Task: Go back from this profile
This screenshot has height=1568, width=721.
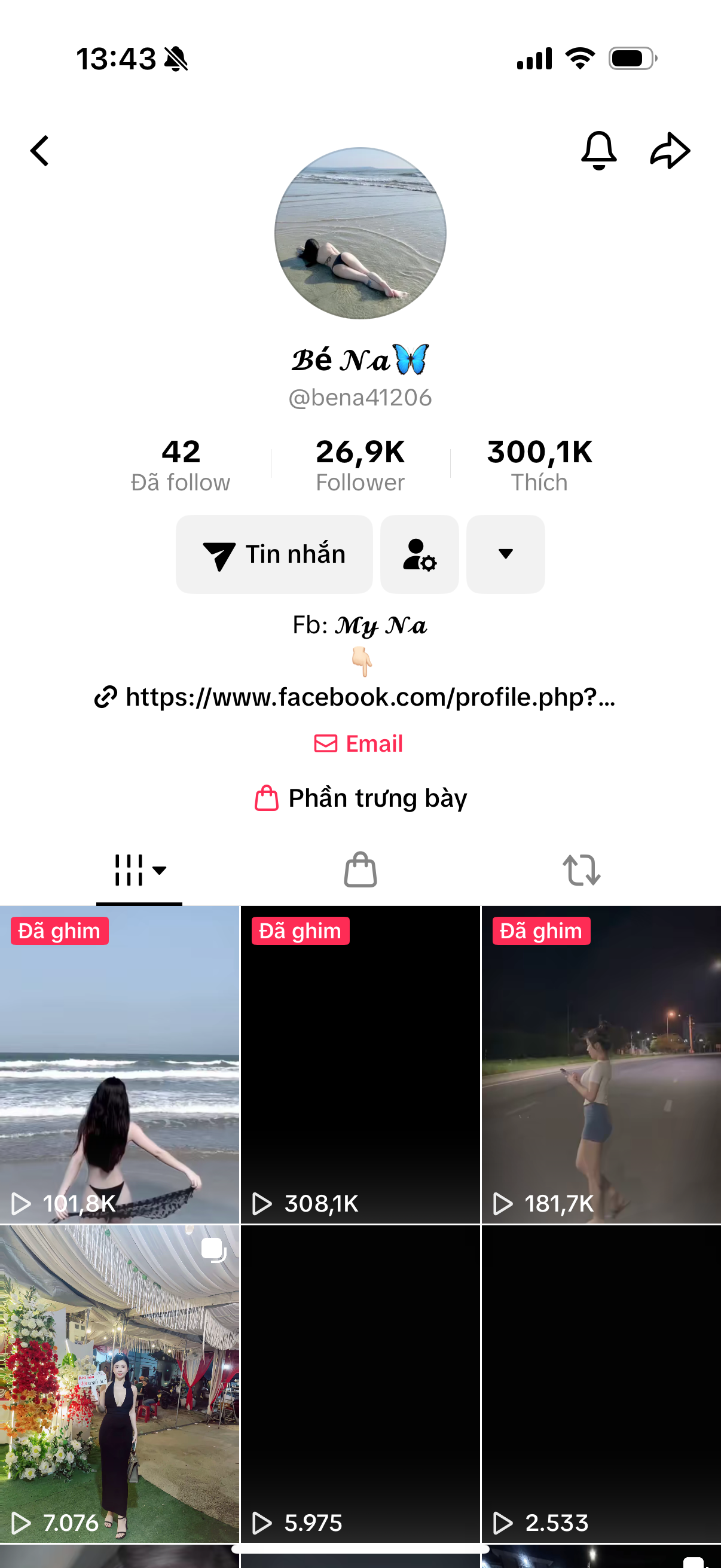Action: tap(40, 151)
